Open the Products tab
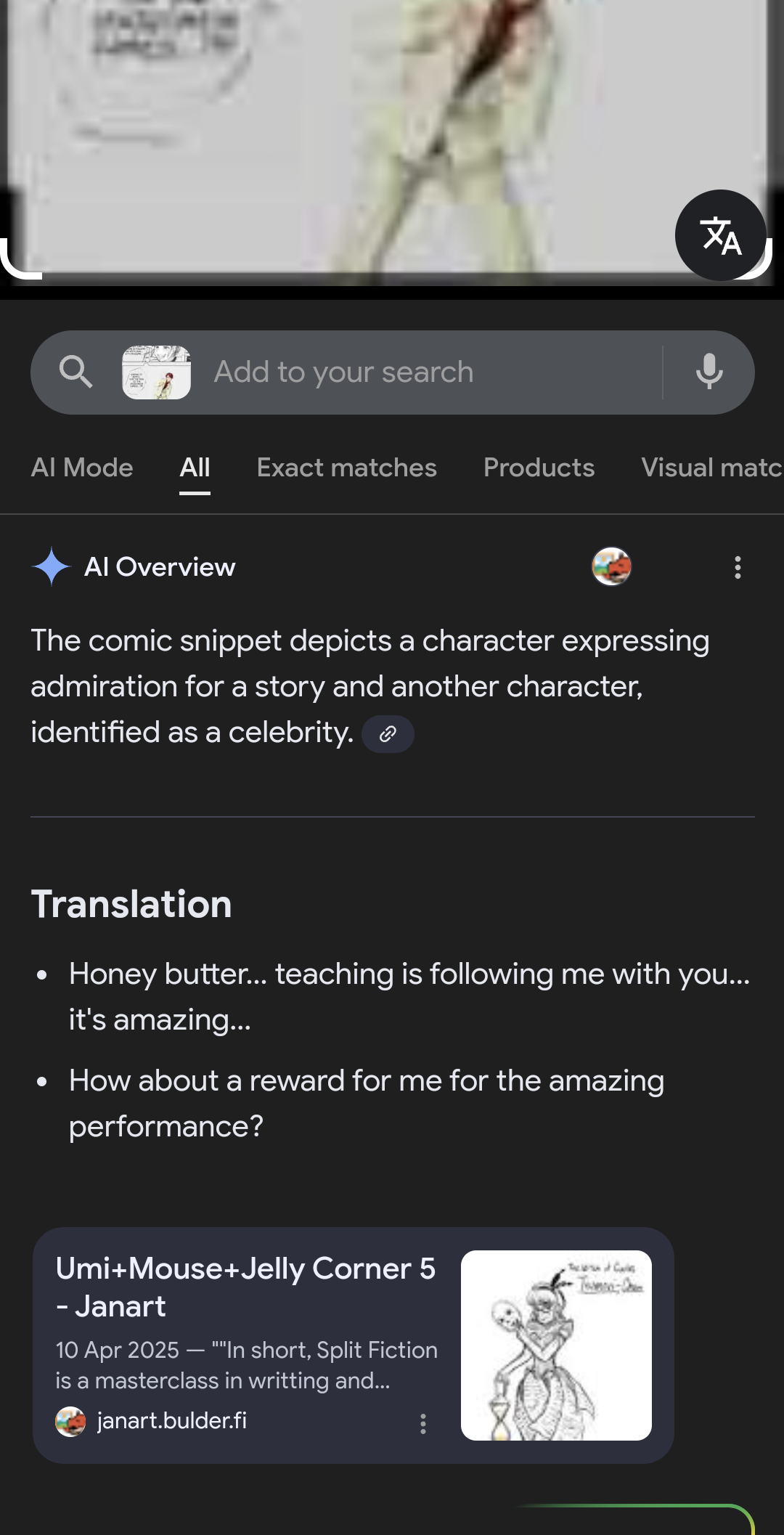 [539, 468]
